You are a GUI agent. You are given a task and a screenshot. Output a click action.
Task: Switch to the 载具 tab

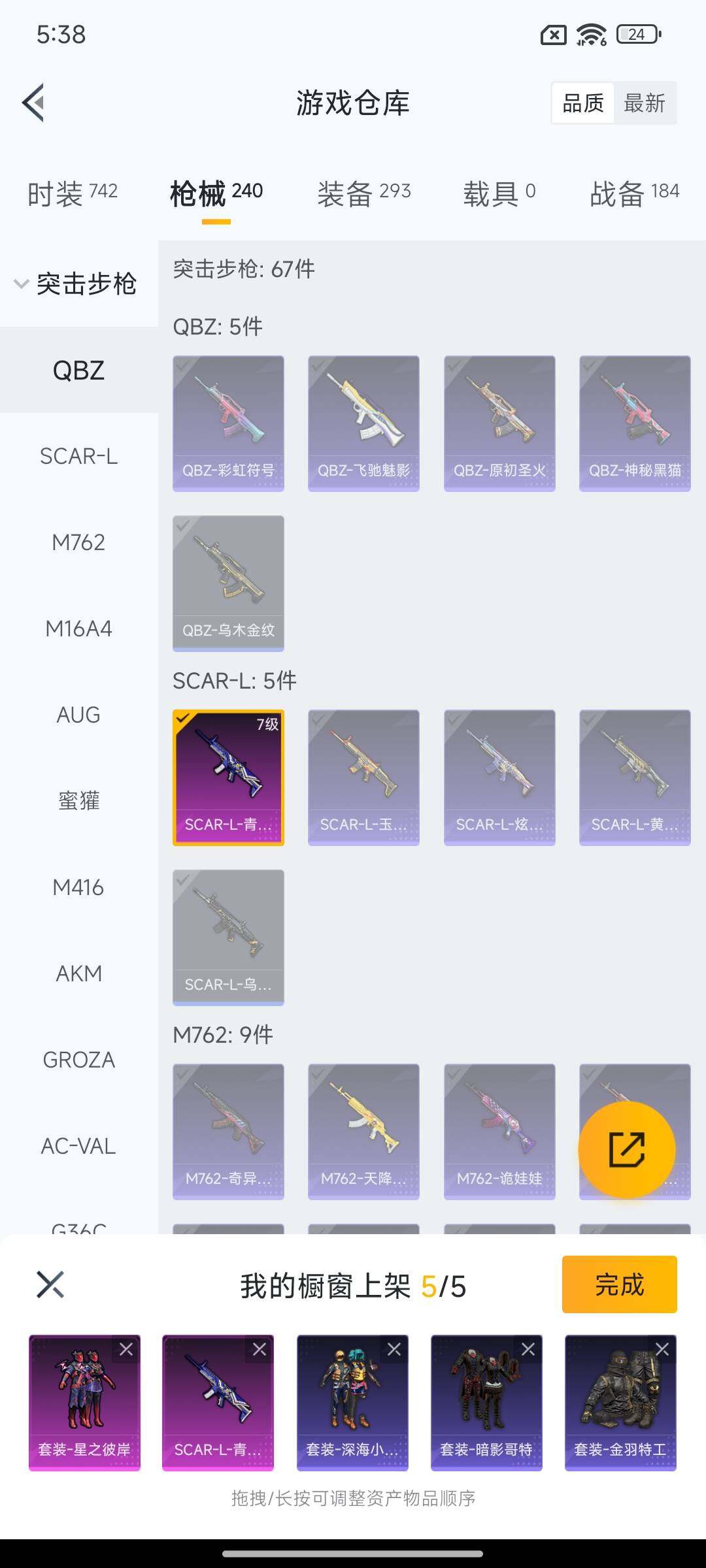[499, 193]
